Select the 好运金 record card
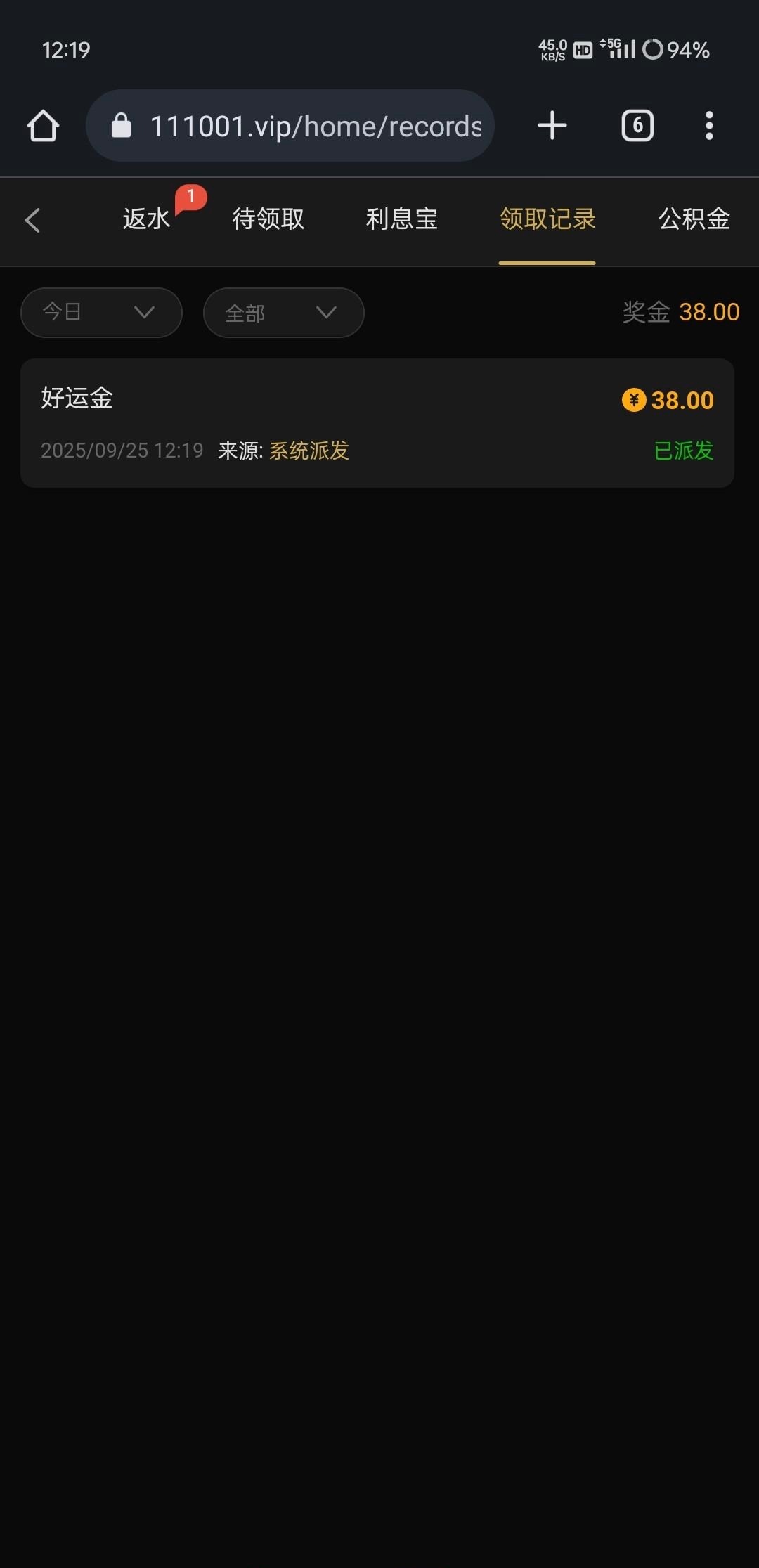The height and width of the screenshot is (1568, 759). click(x=379, y=422)
